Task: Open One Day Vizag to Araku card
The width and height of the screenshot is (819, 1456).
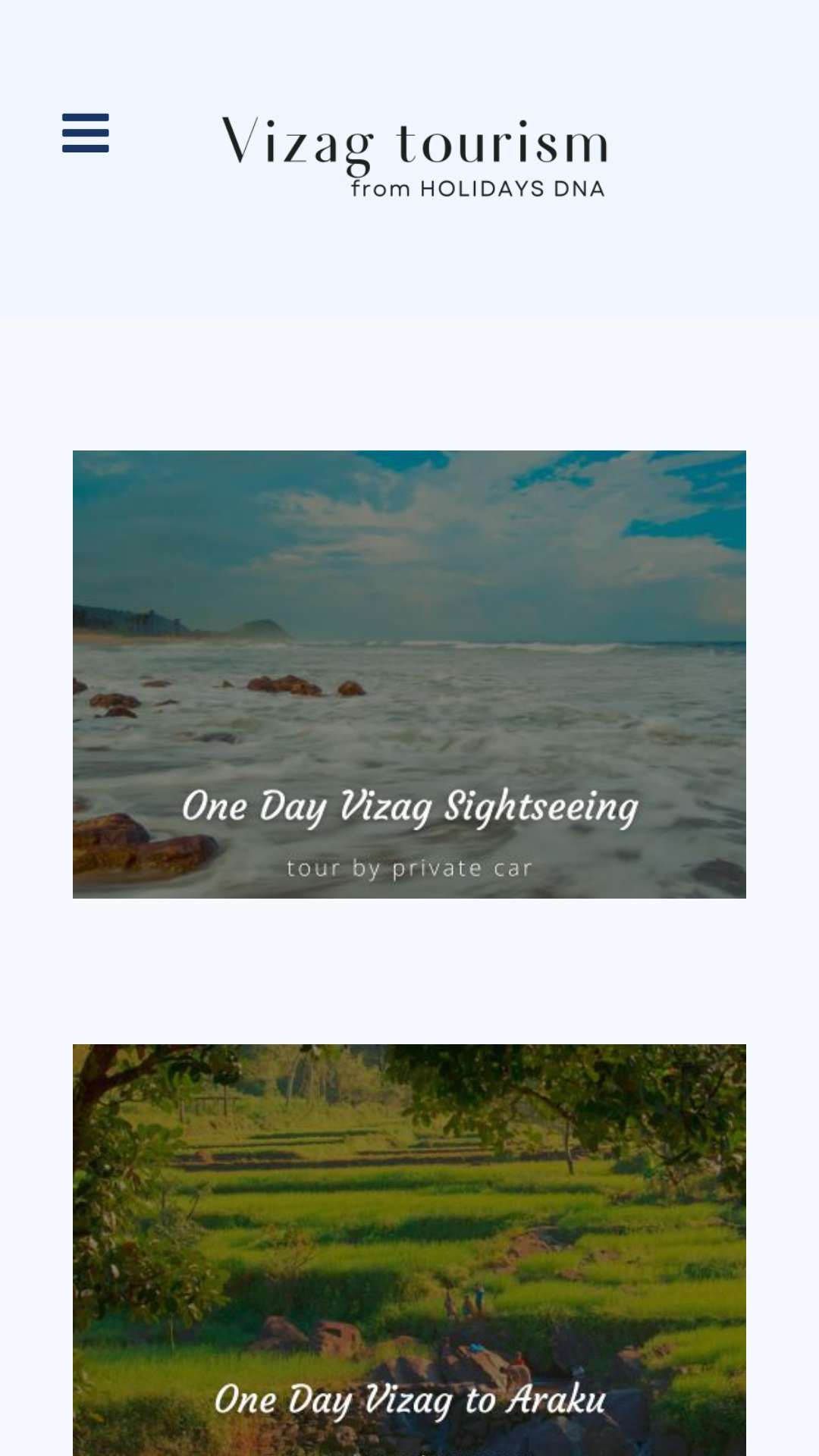Action: pyautogui.click(x=409, y=1250)
